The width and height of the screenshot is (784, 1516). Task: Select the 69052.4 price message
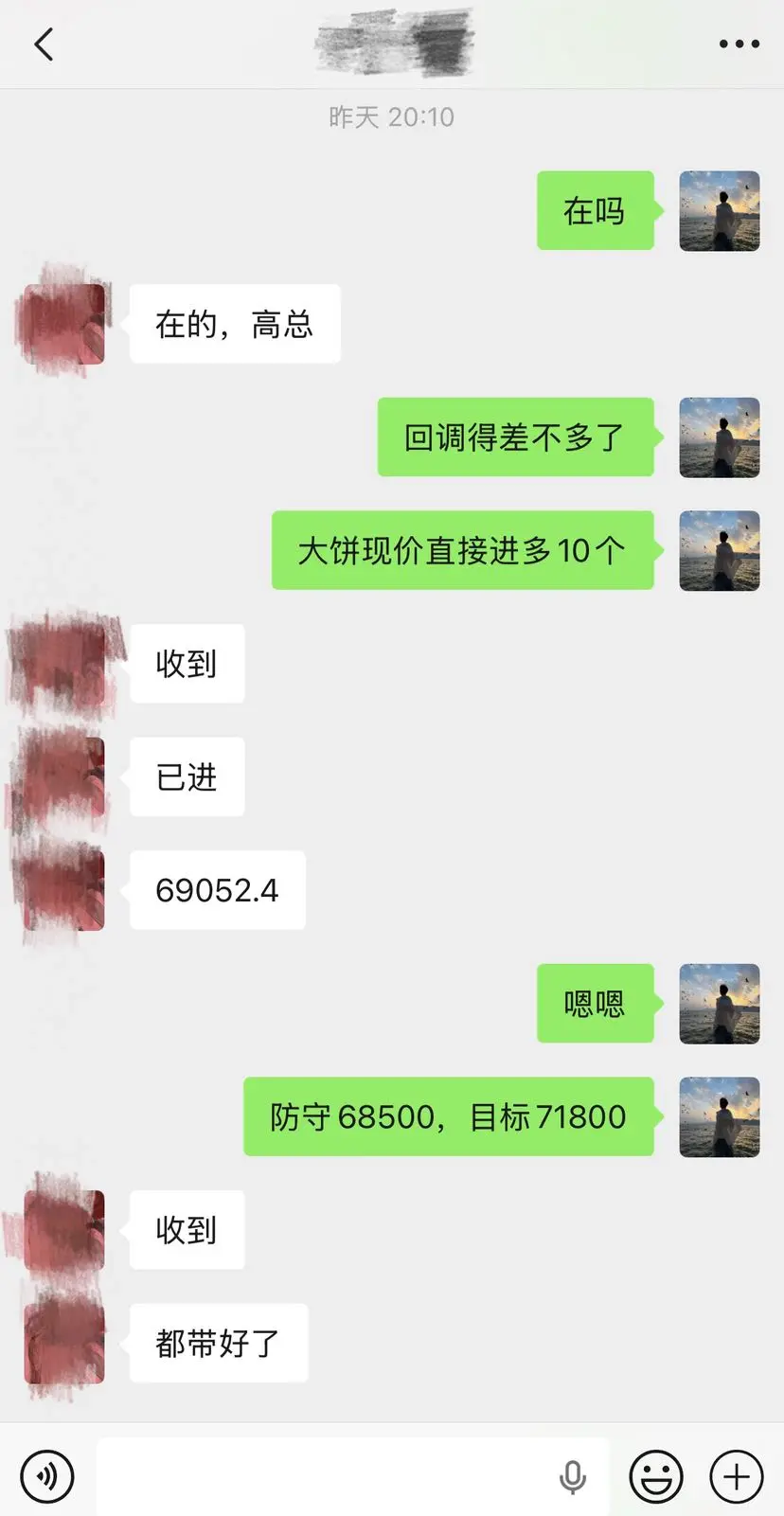coord(218,889)
